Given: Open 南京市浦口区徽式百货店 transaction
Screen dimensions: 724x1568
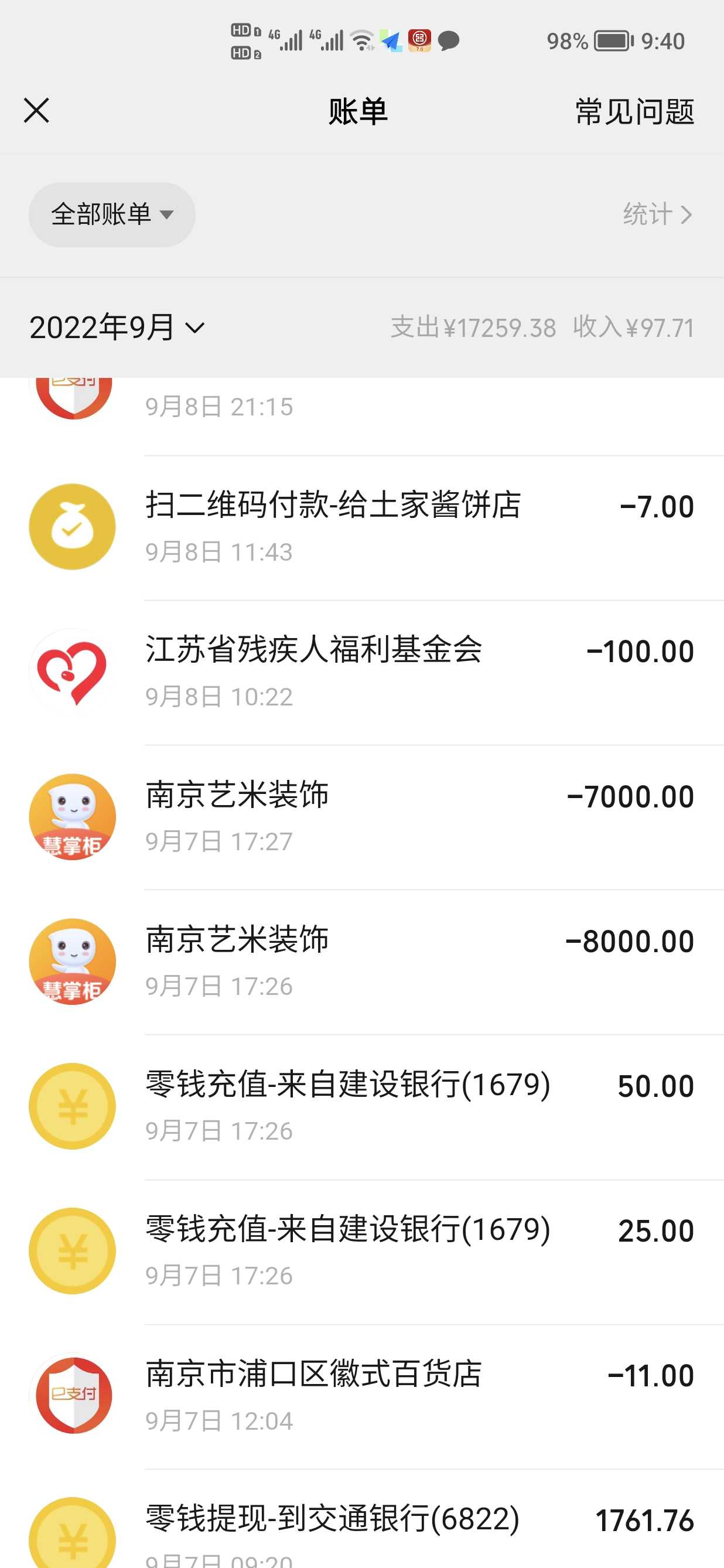Looking at the screenshot, I should coord(420,1396).
